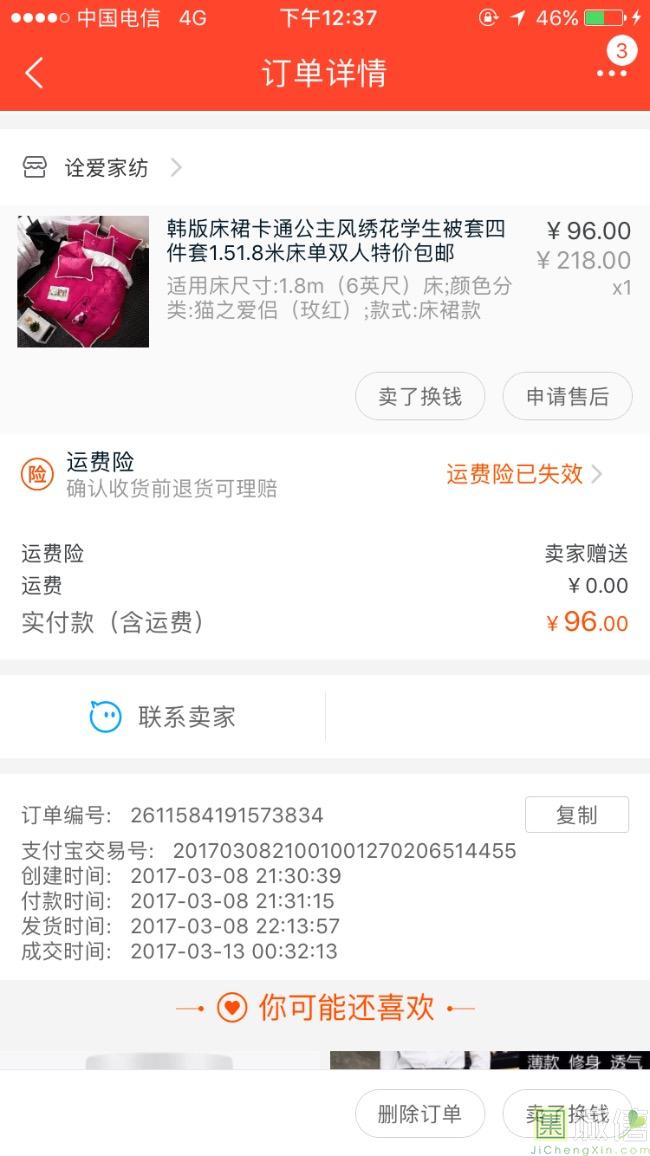Viewport: 650px width, 1156px height.
Task: Go back from order details
Action: [34, 73]
